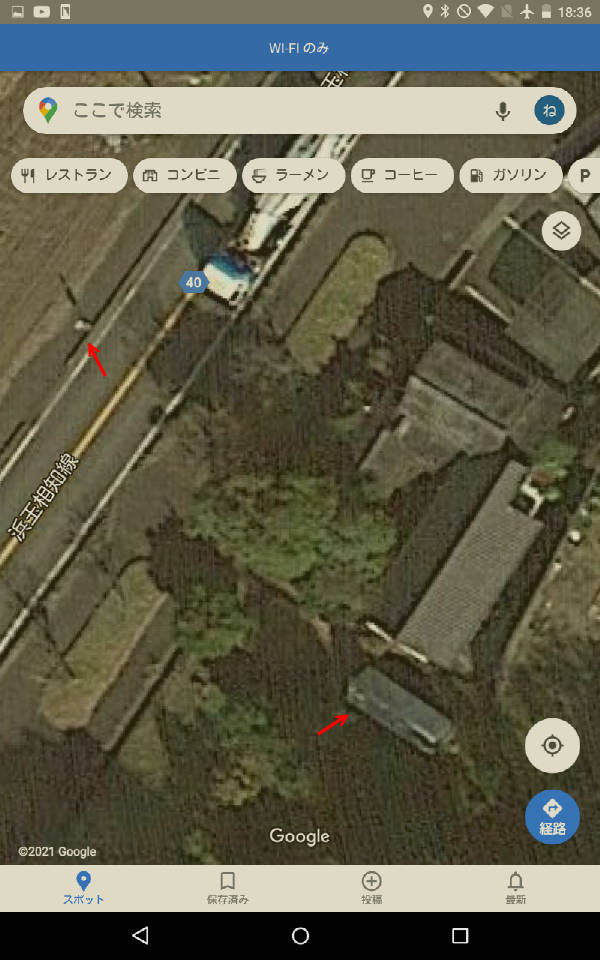
Task: Open the map layers selector
Action: (x=561, y=231)
